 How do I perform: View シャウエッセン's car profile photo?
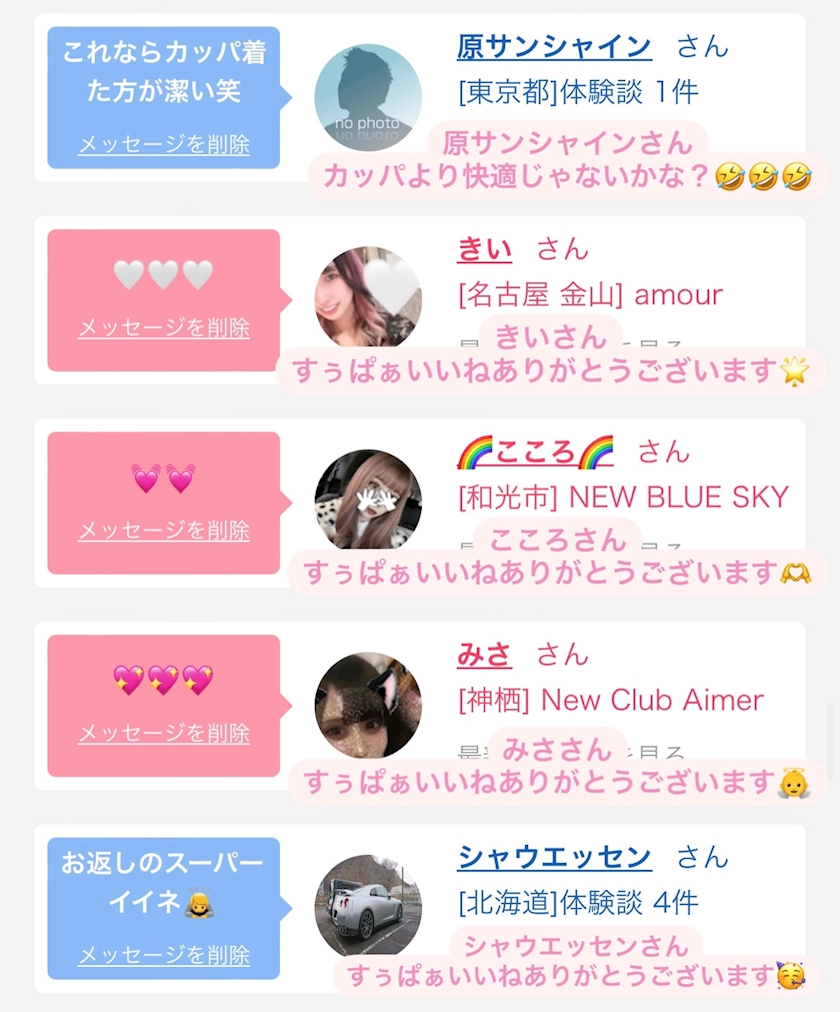367,906
